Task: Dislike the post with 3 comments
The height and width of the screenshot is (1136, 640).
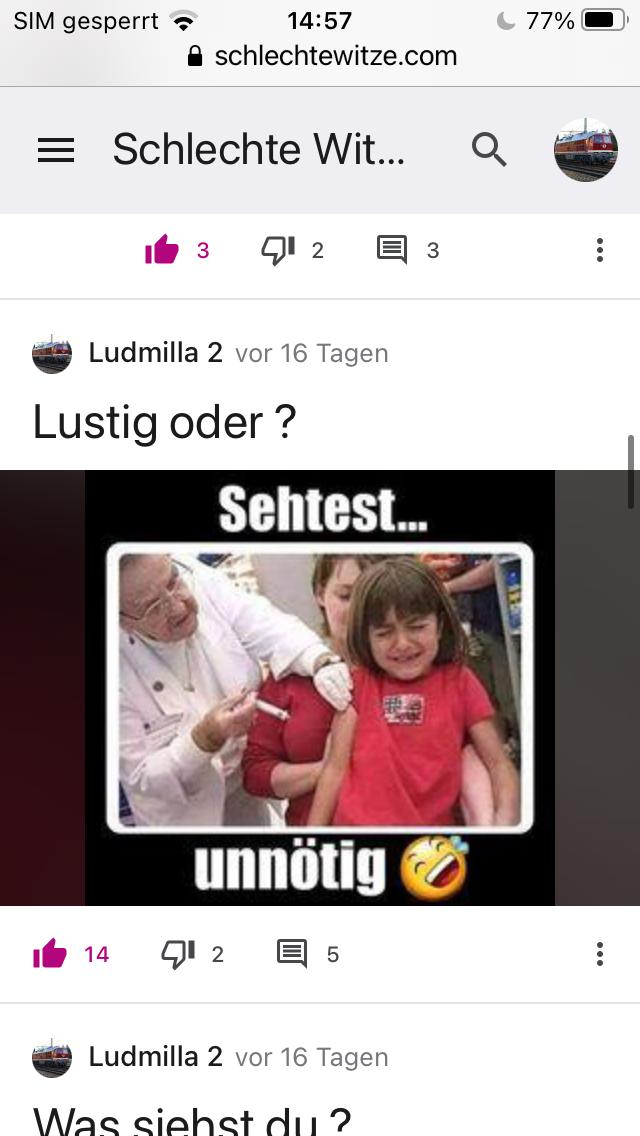Action: coord(277,250)
